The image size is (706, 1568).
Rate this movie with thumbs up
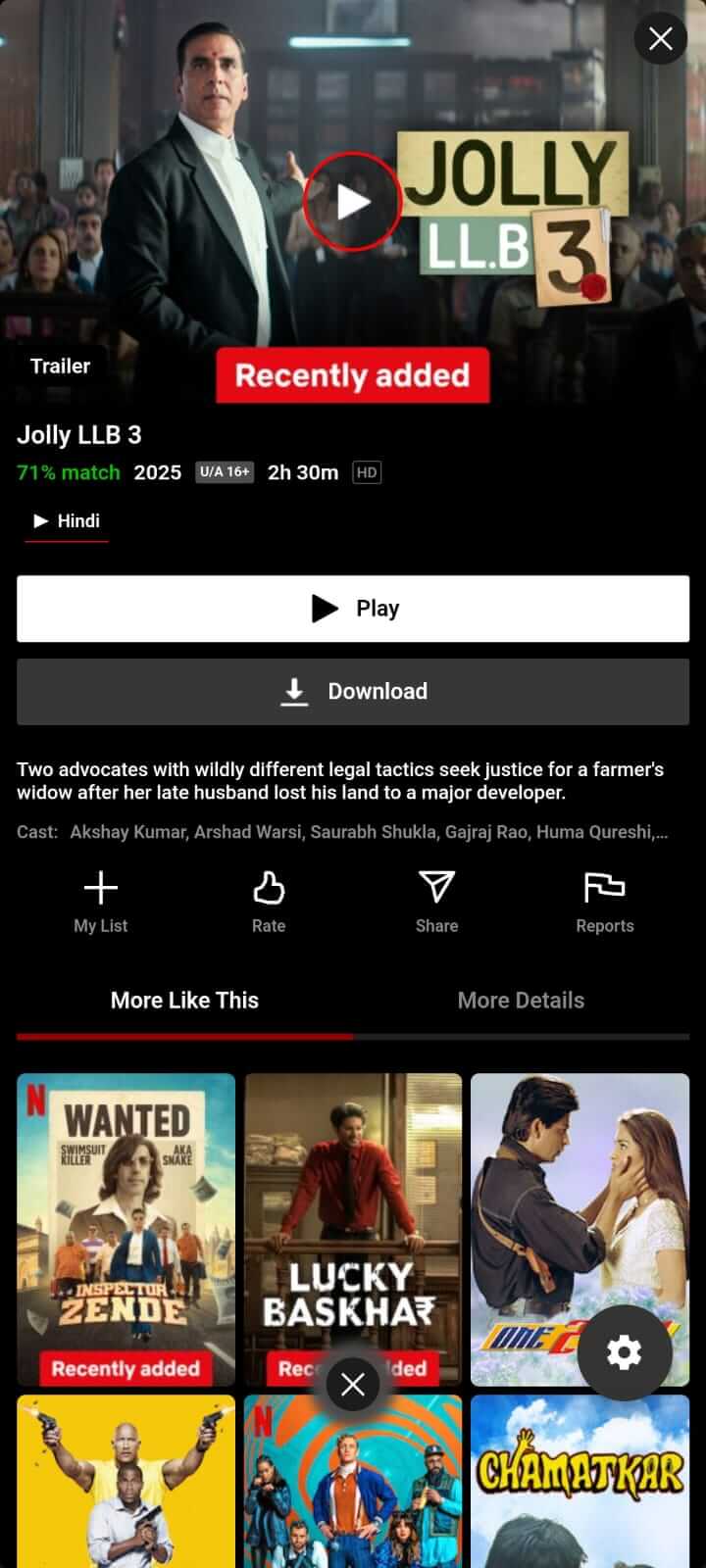[269, 903]
